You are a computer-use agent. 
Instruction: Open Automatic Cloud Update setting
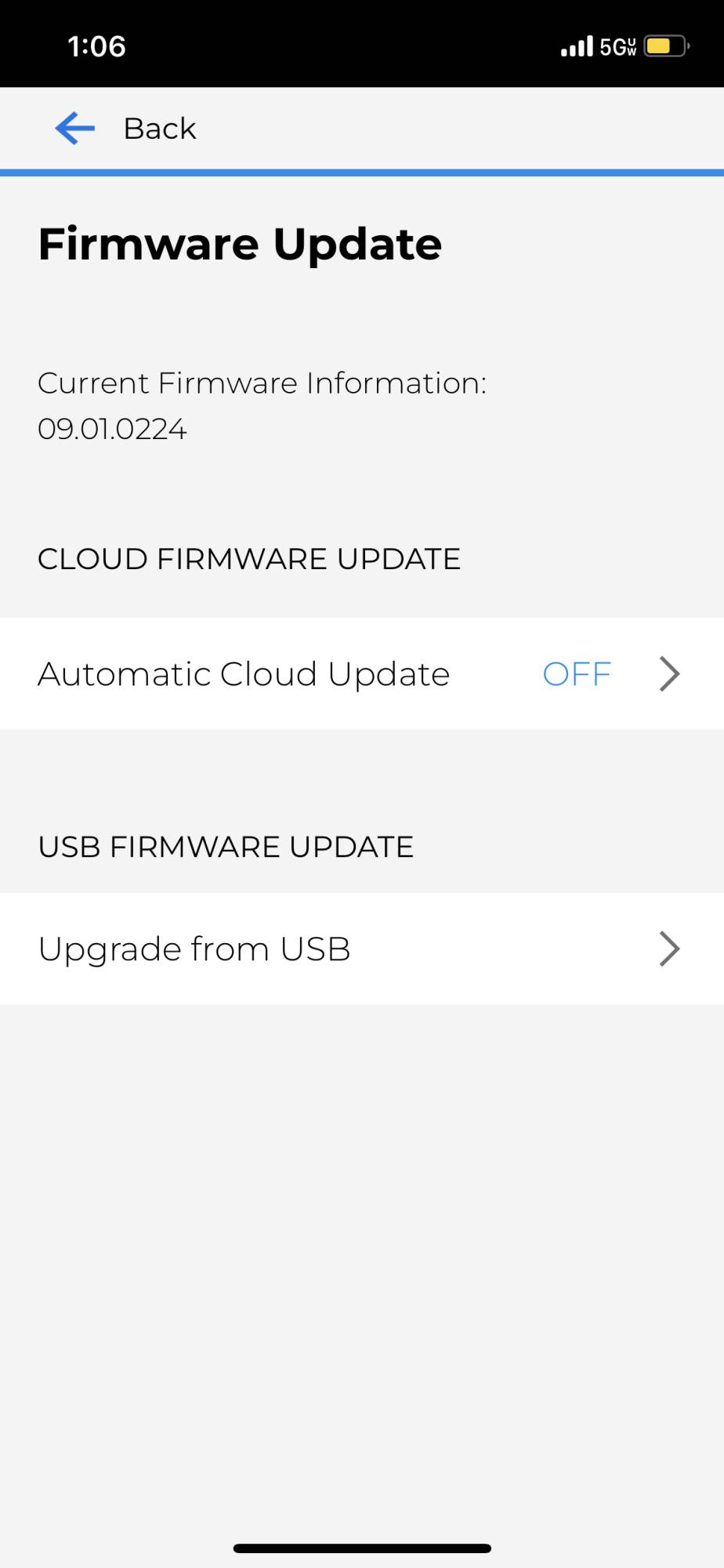tap(360, 674)
